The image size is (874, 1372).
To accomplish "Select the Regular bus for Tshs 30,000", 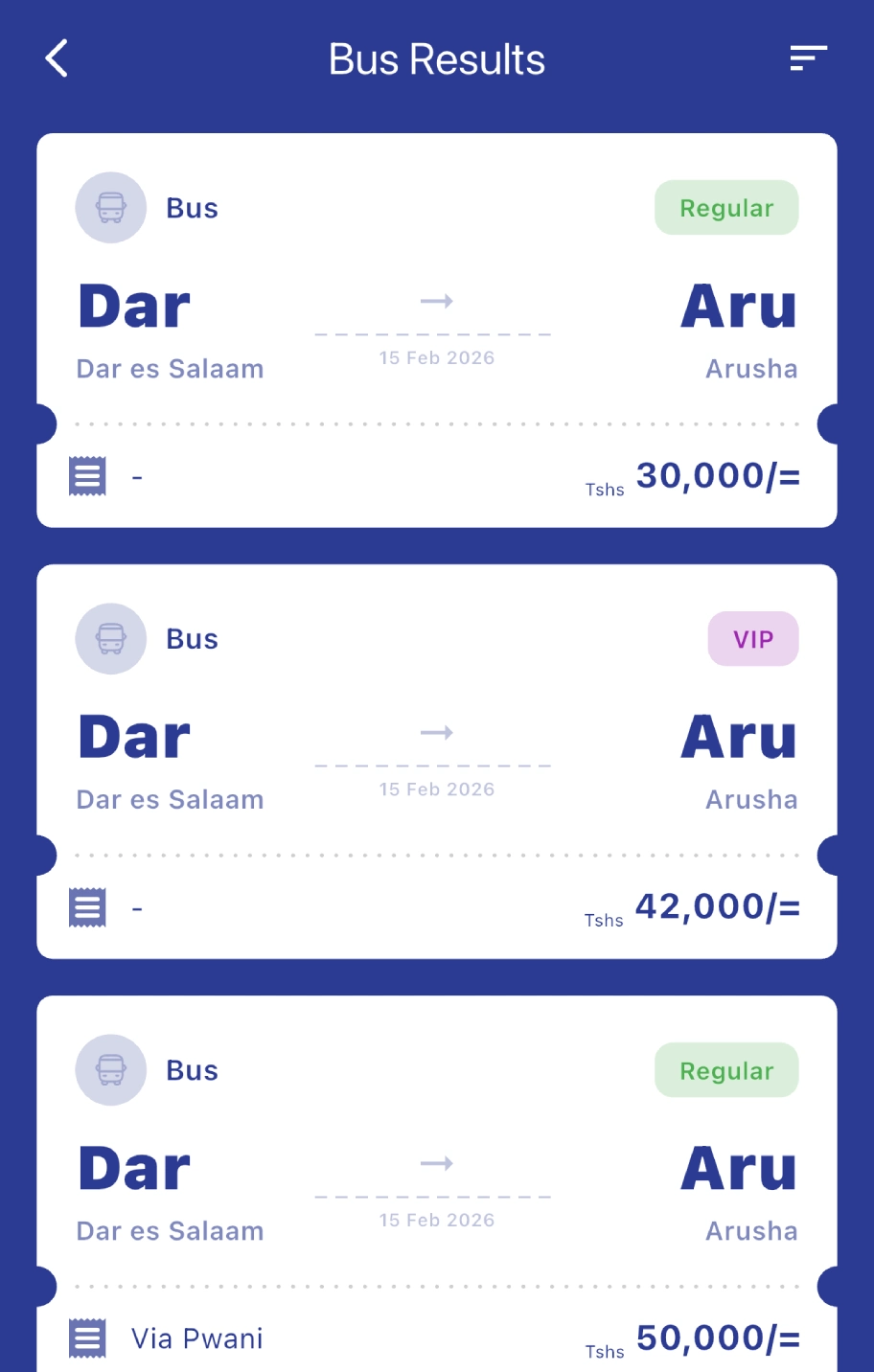I will [x=437, y=331].
